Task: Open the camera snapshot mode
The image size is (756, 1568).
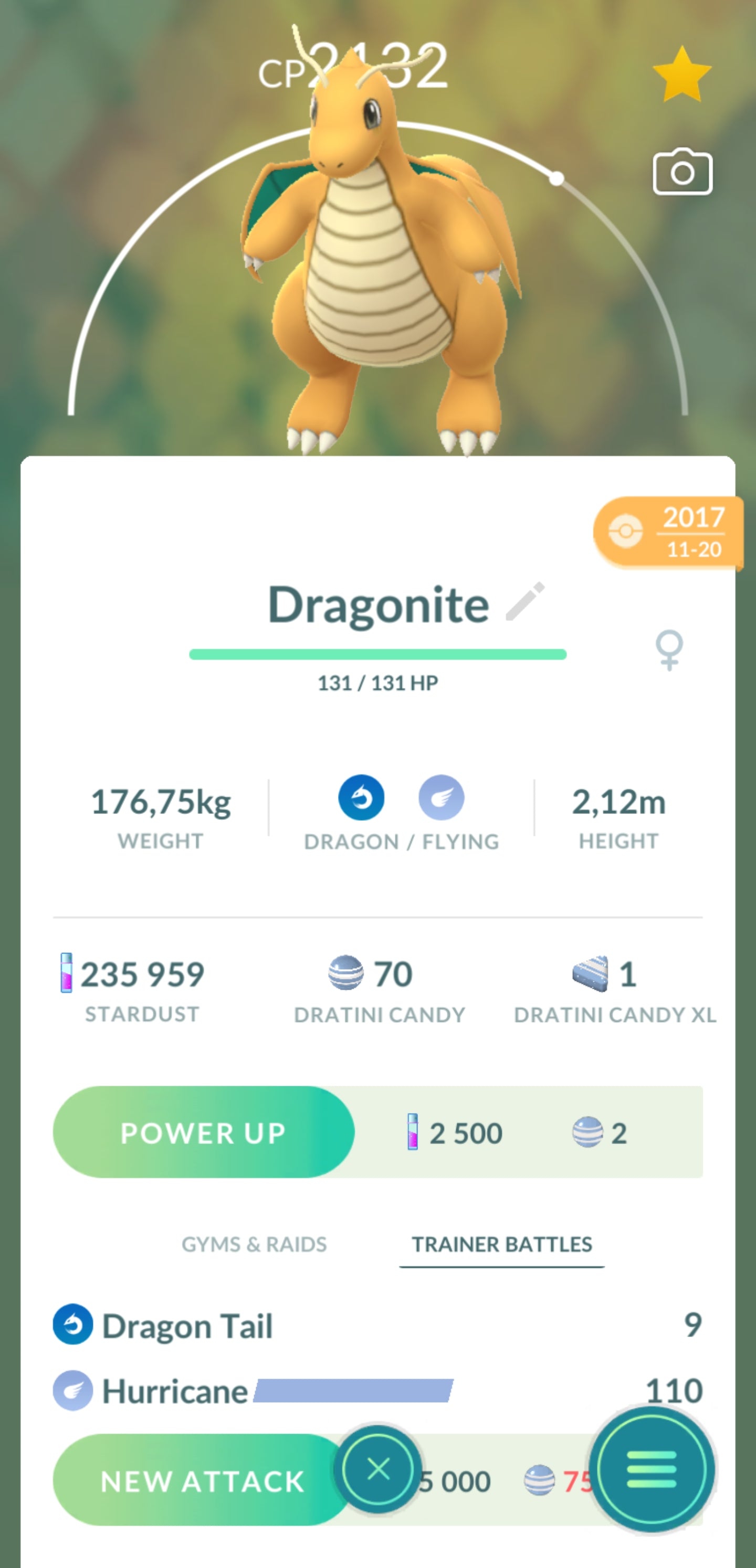Action: (682, 172)
